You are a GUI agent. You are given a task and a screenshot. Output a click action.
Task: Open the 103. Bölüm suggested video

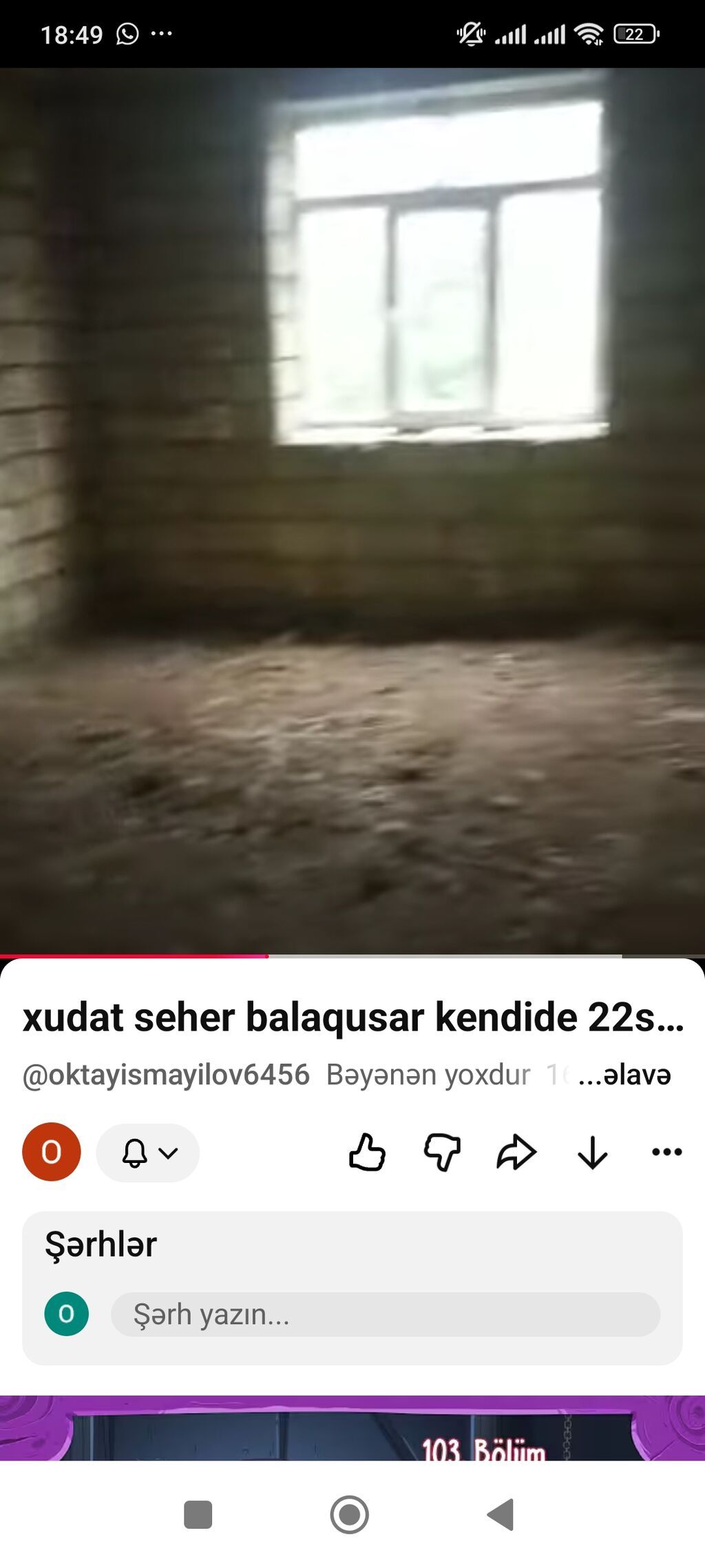[x=352, y=1428]
